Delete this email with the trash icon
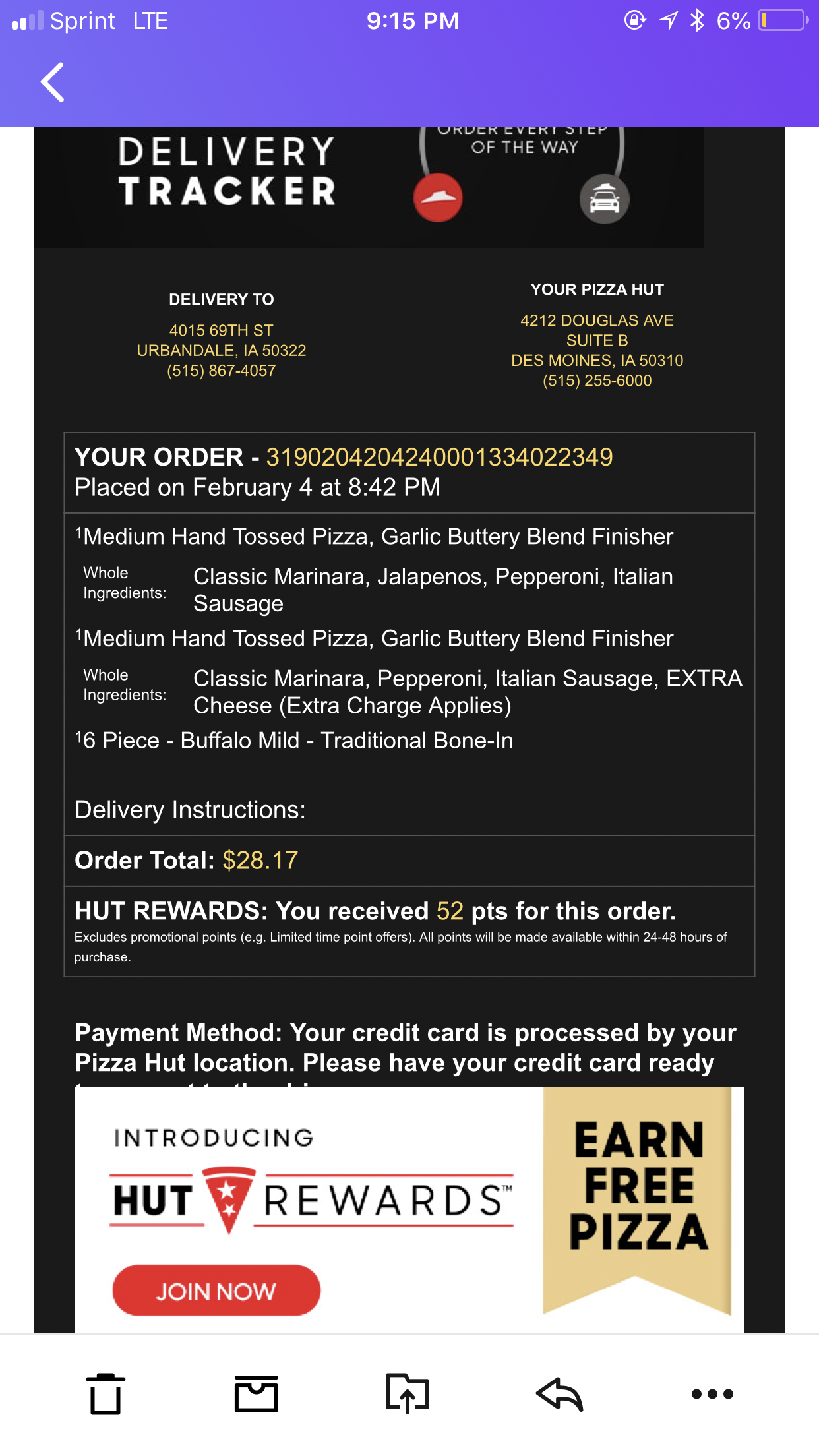Viewport: 819px width, 1456px height. pyautogui.click(x=106, y=1394)
